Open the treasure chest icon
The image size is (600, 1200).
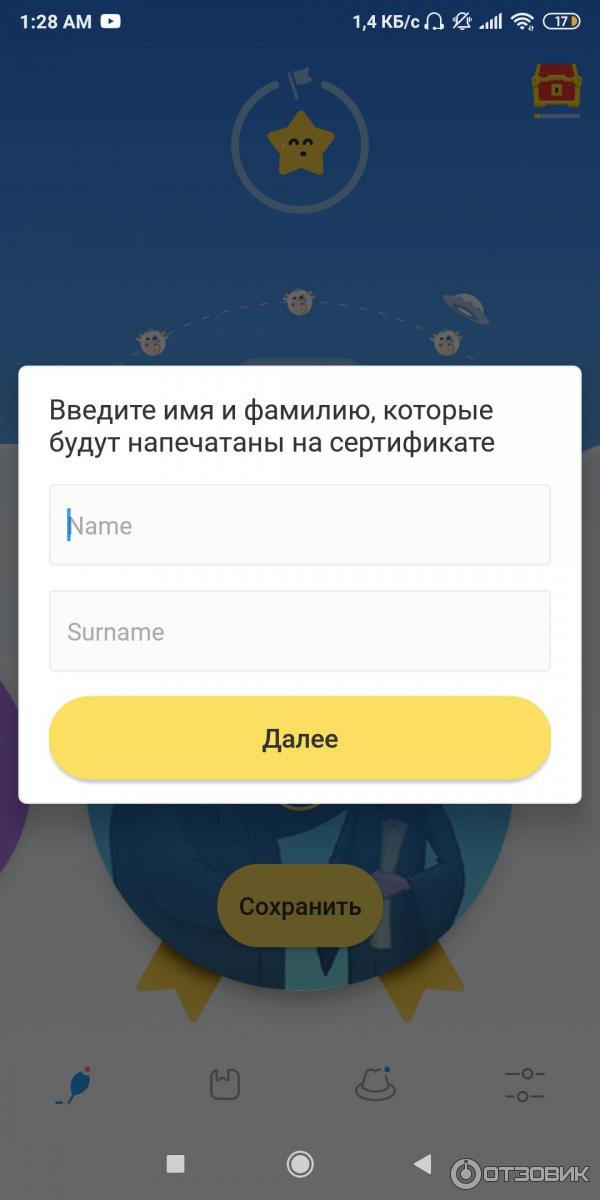[x=556, y=88]
